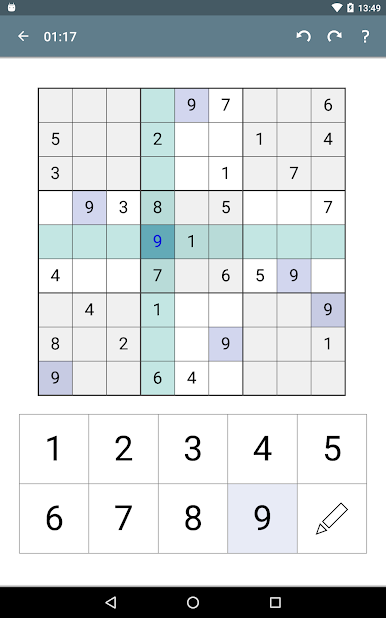The width and height of the screenshot is (386, 618).
Task: Tap the system home button
Action: click(193, 602)
